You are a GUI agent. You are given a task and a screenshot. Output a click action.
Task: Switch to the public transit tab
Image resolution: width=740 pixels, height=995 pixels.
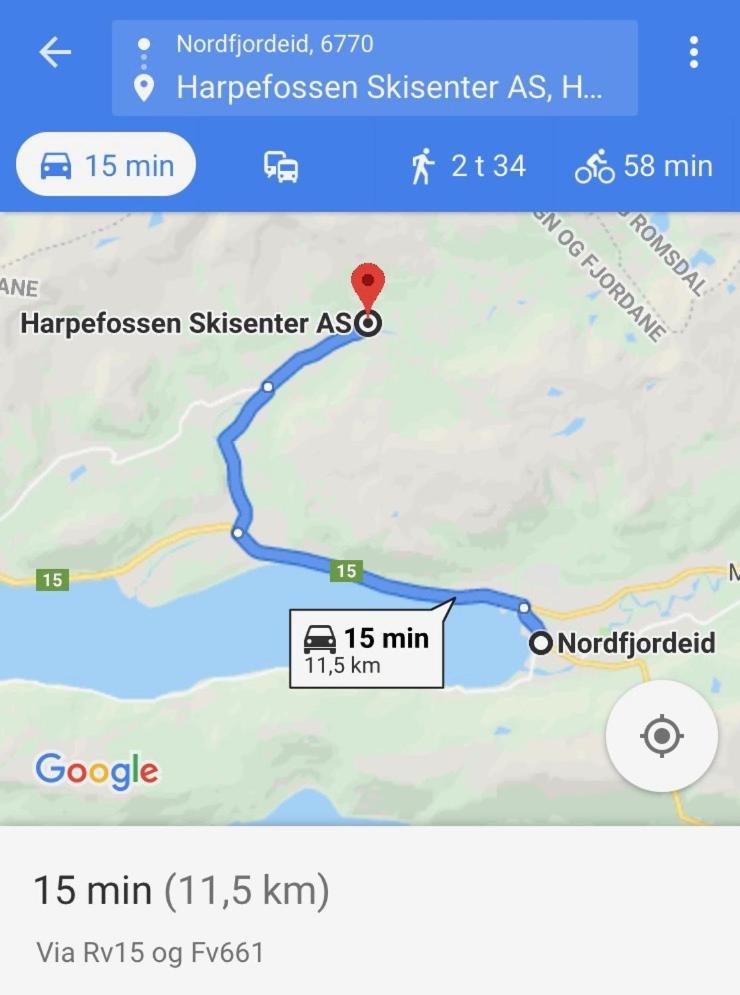pyautogui.click(x=281, y=166)
